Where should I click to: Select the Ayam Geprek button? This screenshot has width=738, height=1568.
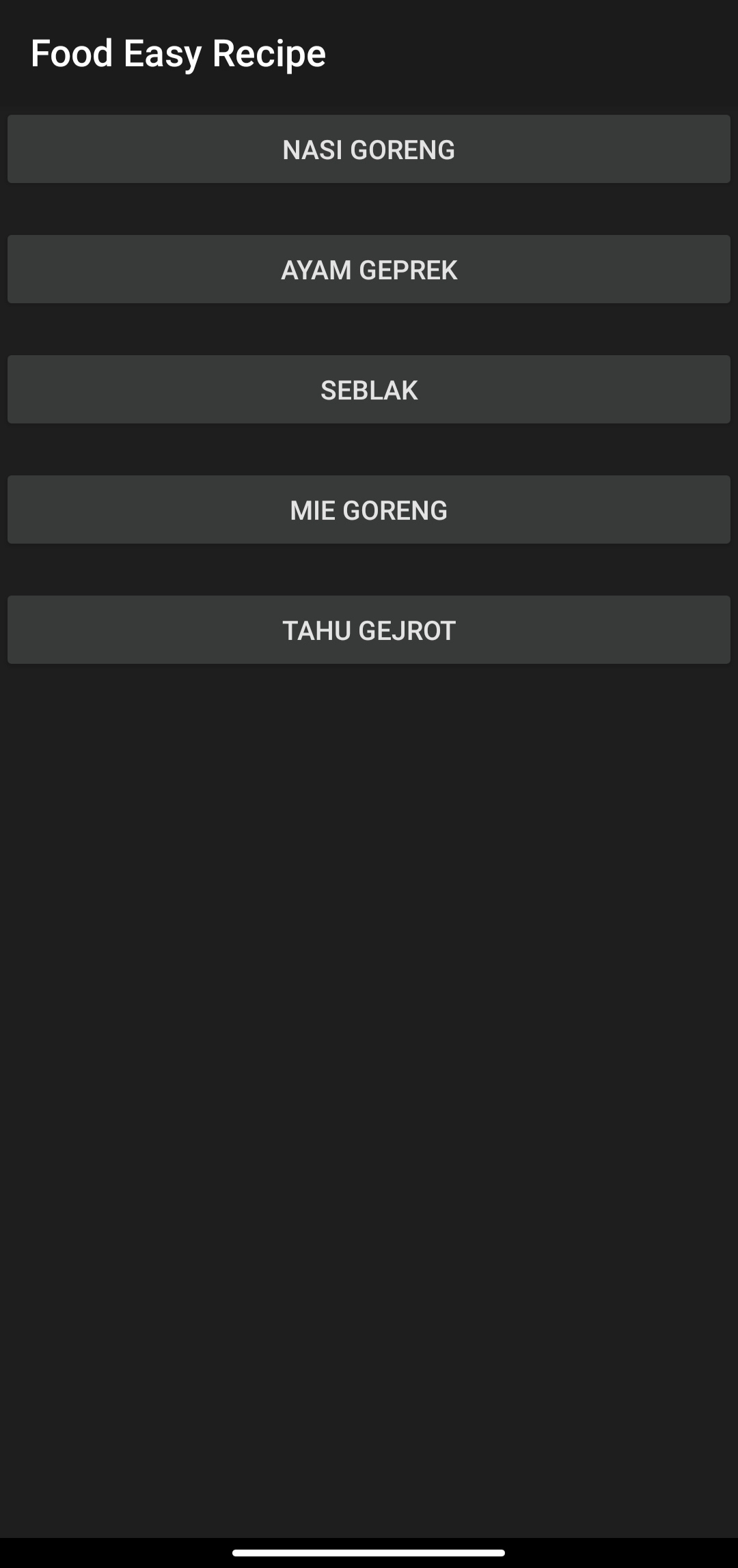coord(369,270)
